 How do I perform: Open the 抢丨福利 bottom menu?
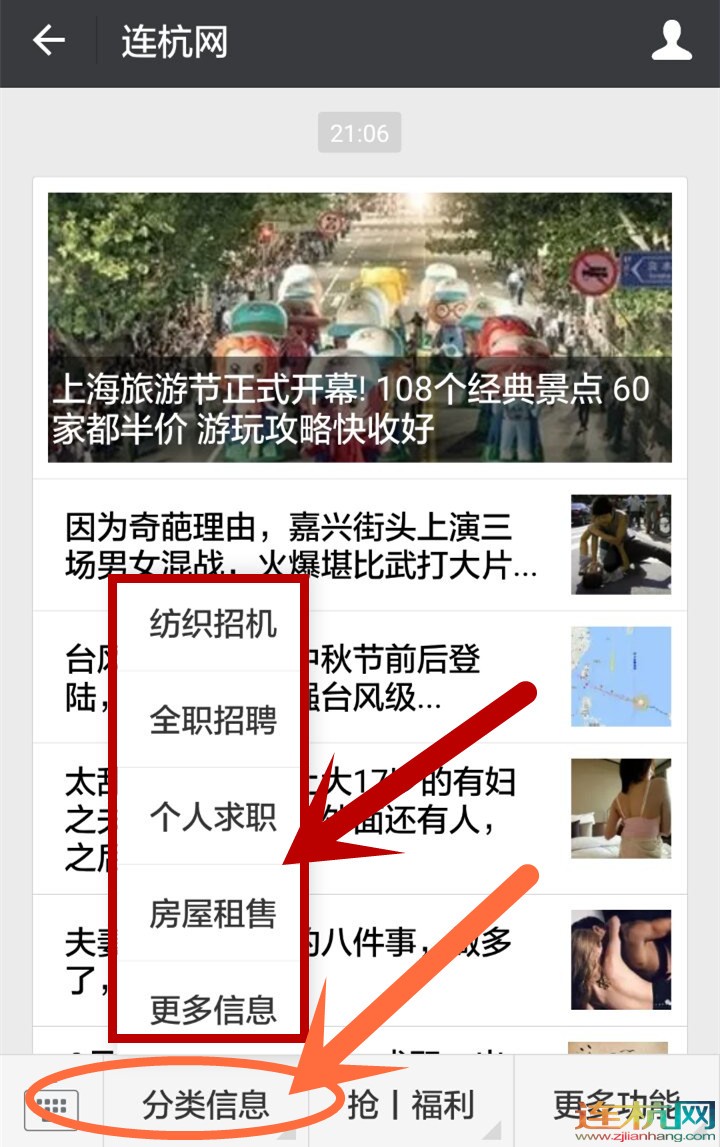tap(410, 1105)
